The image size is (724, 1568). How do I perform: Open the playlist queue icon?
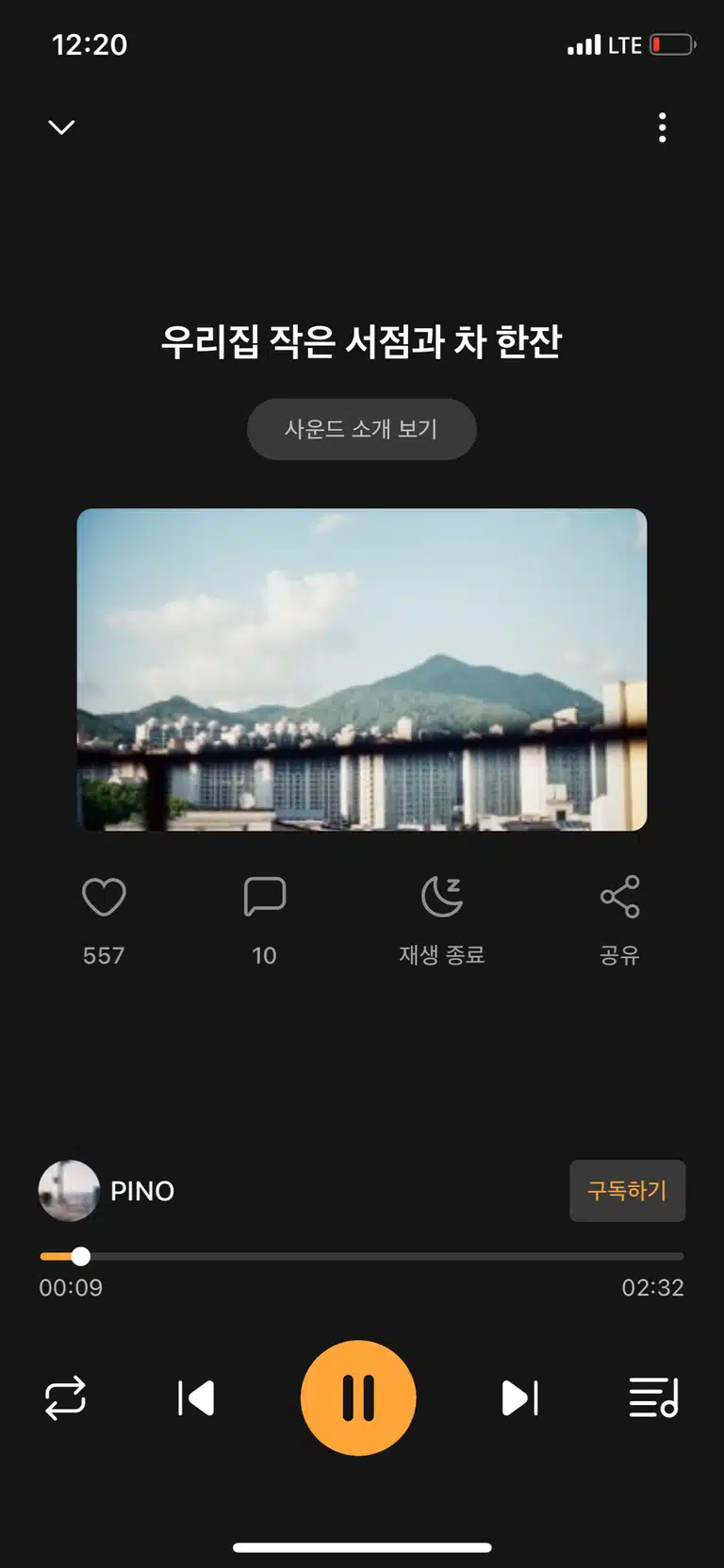(654, 1397)
